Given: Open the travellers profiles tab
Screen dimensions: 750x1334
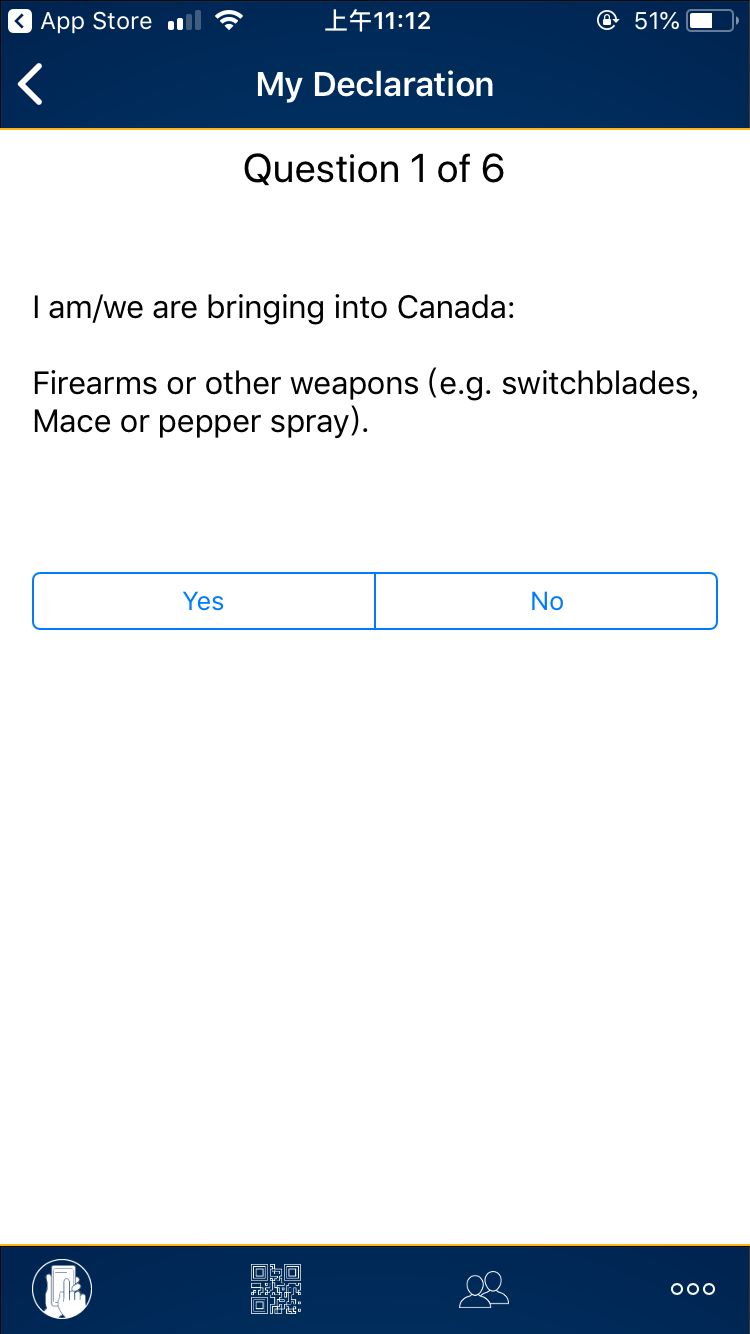Looking at the screenshot, I should point(484,1288).
